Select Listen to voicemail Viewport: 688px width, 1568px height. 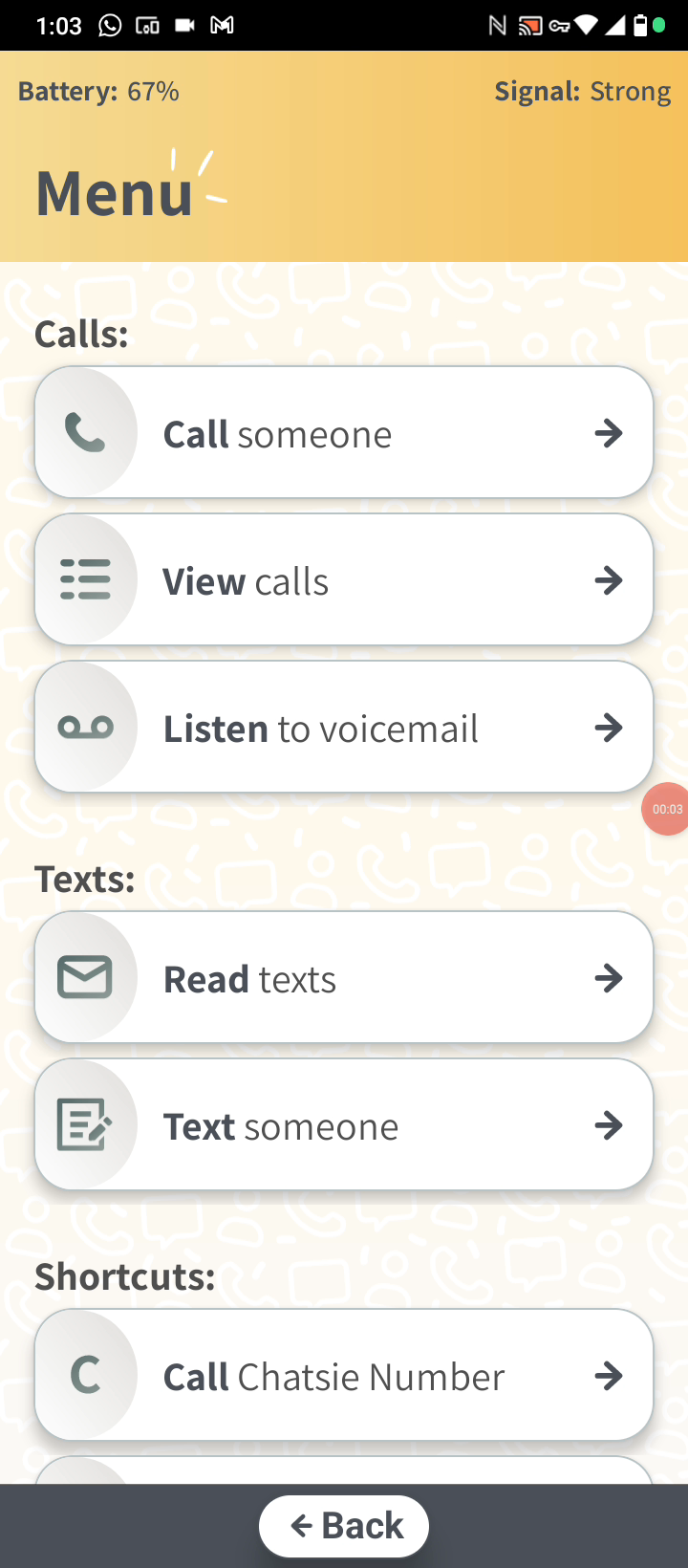pyautogui.click(x=344, y=727)
